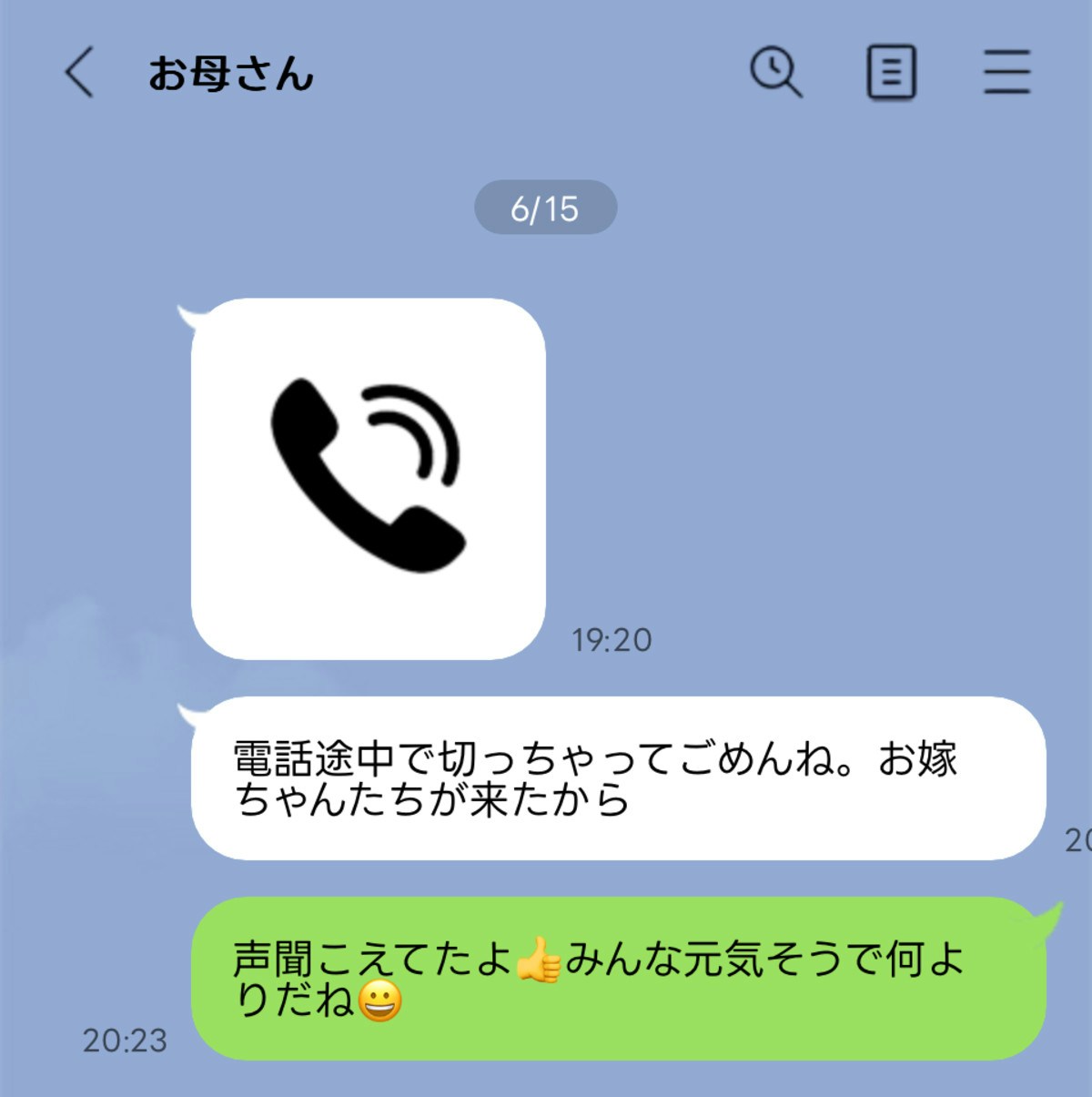Open the hamburger menu

(x=1006, y=72)
